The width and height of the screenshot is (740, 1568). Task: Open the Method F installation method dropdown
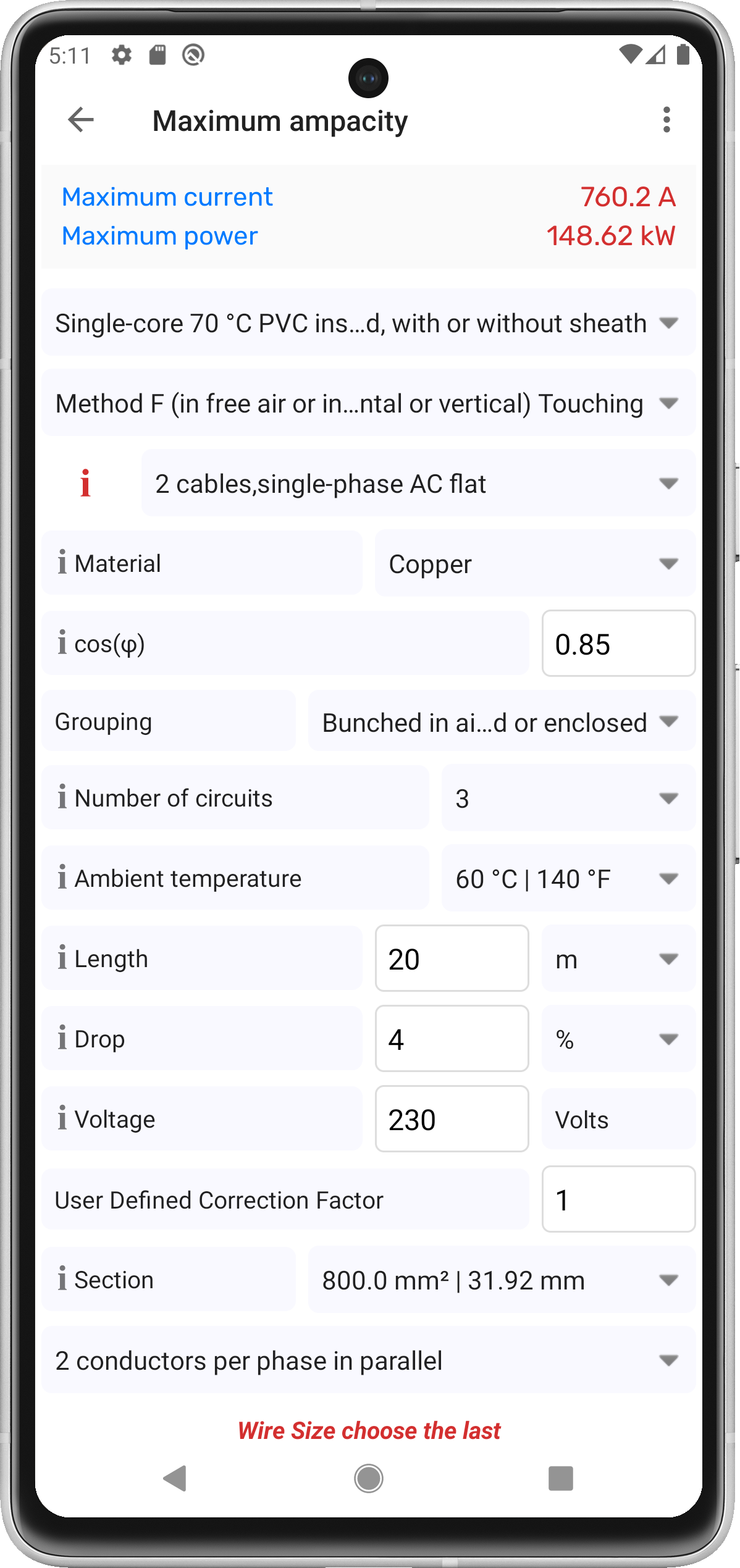point(369,403)
